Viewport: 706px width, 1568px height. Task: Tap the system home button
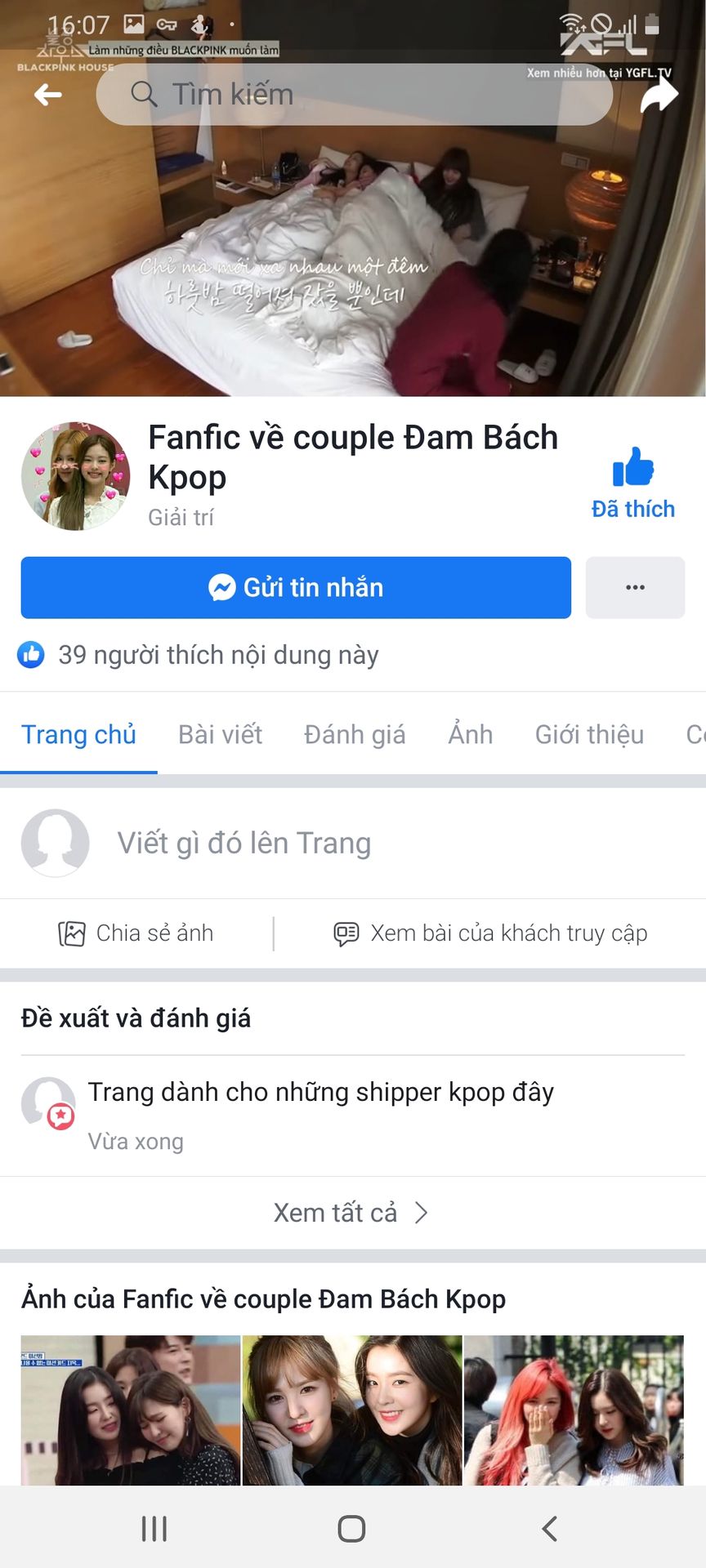[351, 1528]
